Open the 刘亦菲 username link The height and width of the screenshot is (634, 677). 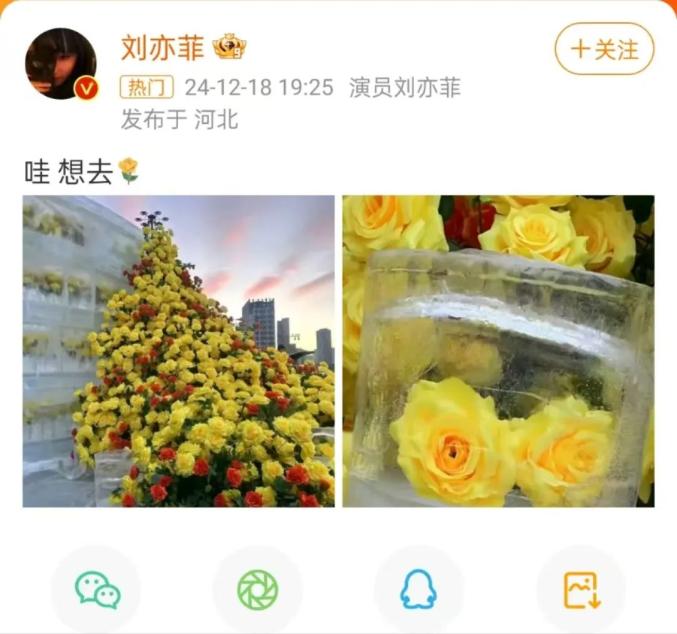pyautogui.click(x=163, y=47)
